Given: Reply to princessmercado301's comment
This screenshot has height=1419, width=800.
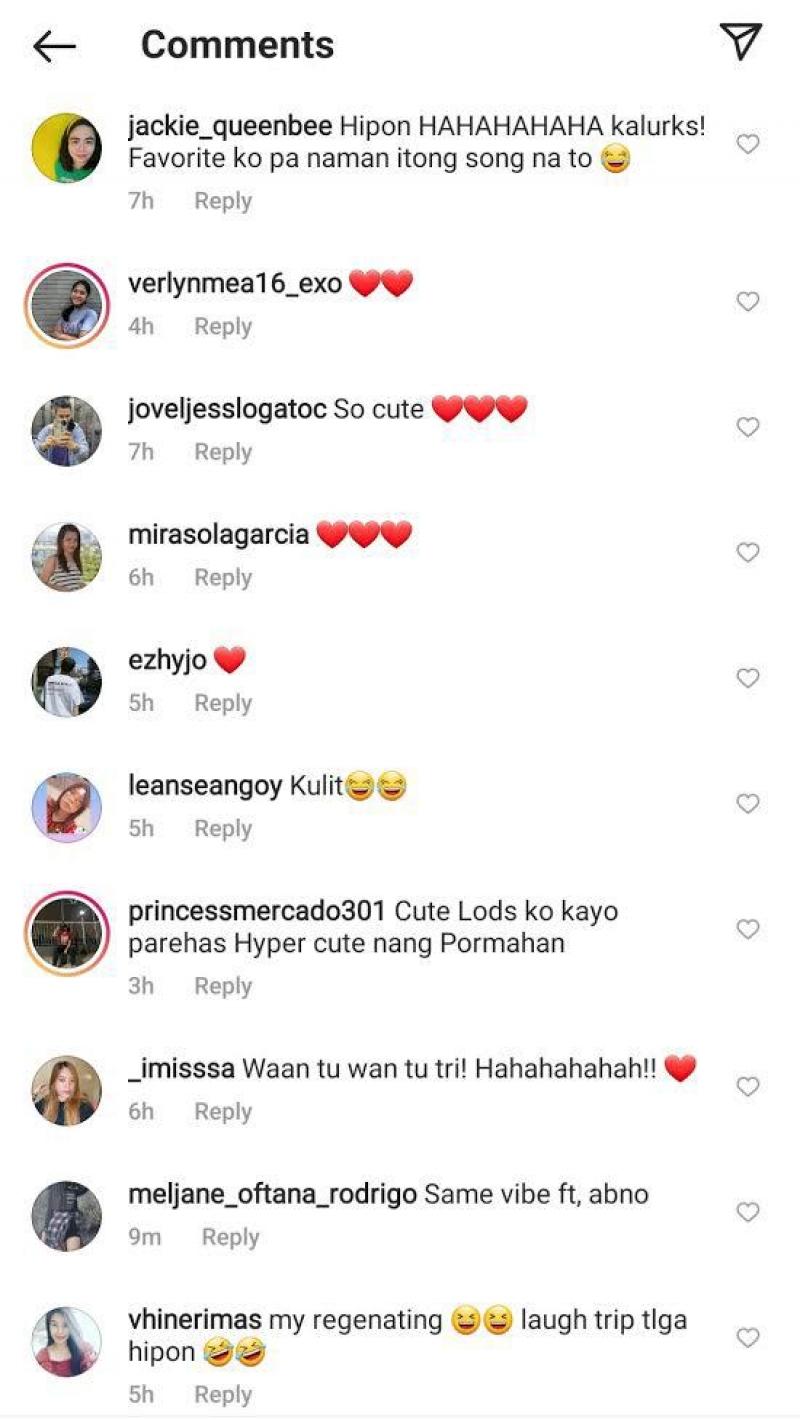Looking at the screenshot, I should [222, 986].
